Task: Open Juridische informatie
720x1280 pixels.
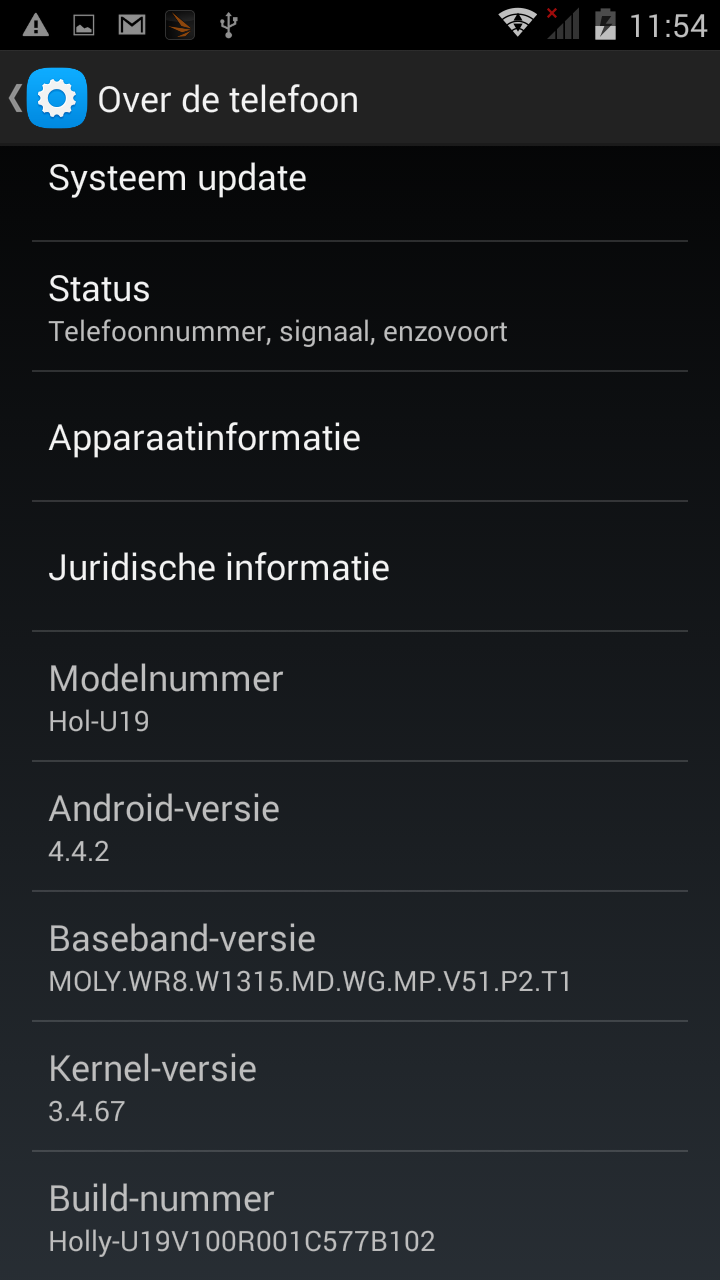Action: pos(360,567)
